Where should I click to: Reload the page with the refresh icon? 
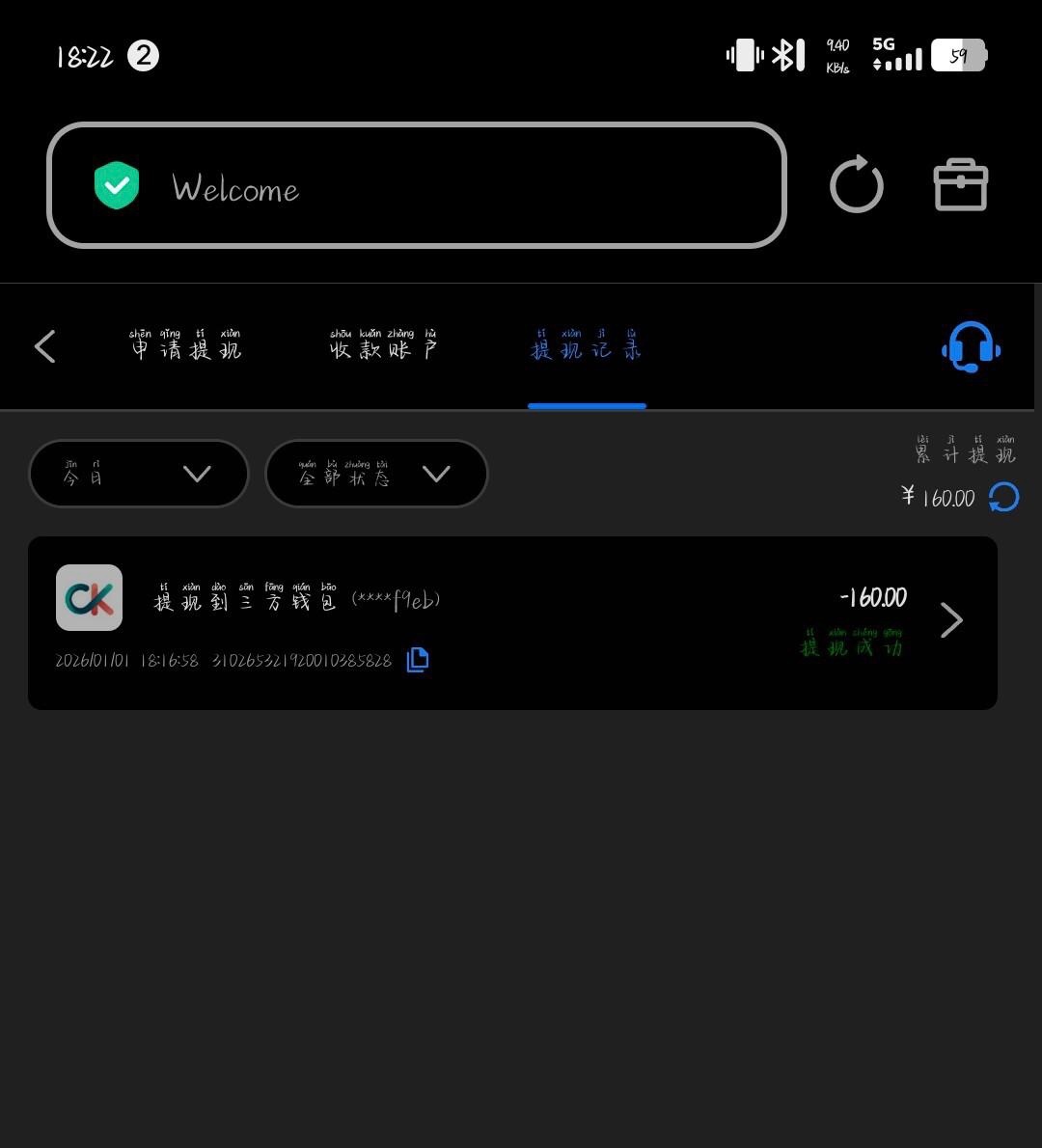tap(857, 184)
